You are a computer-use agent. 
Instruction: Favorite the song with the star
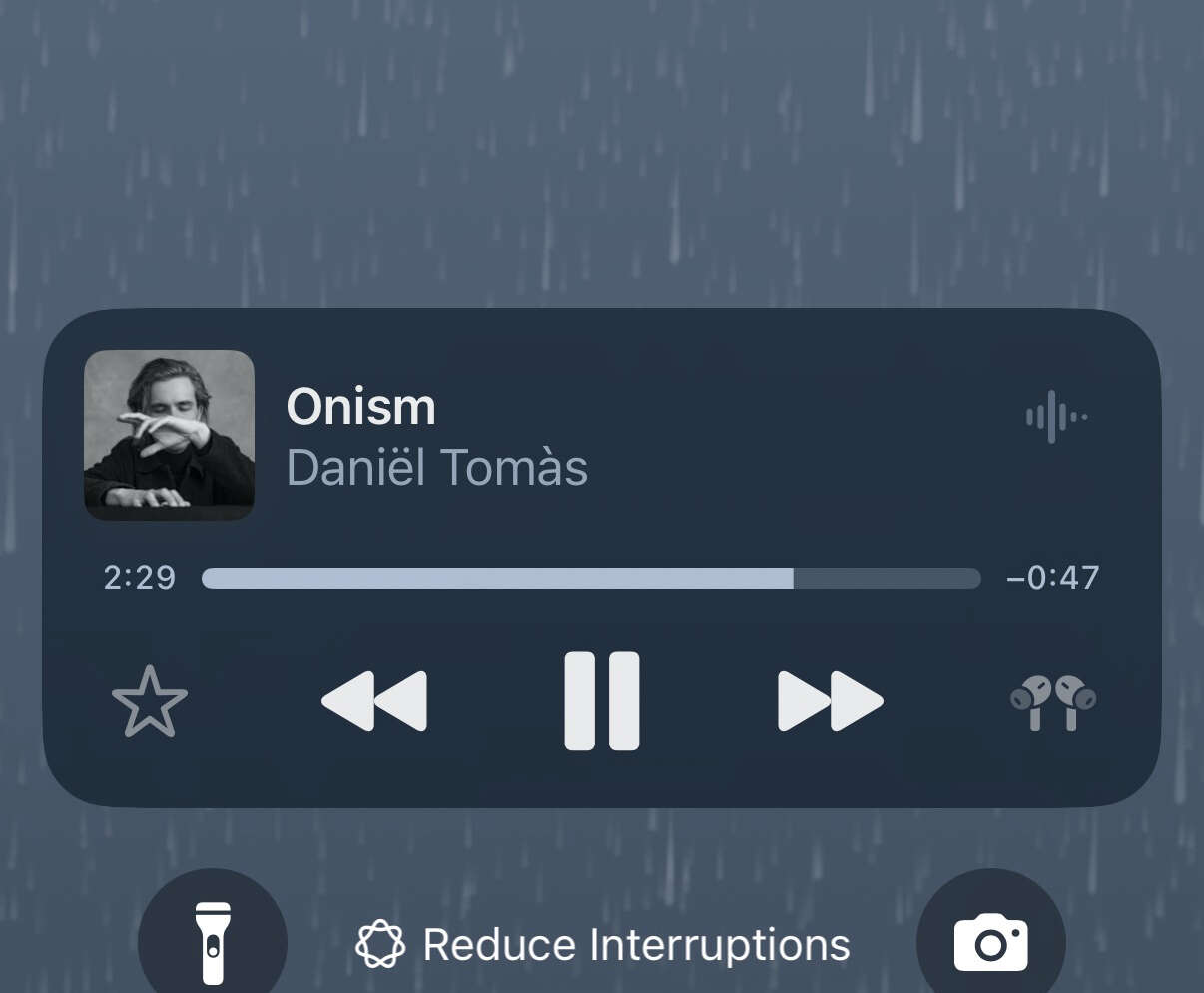click(x=150, y=701)
